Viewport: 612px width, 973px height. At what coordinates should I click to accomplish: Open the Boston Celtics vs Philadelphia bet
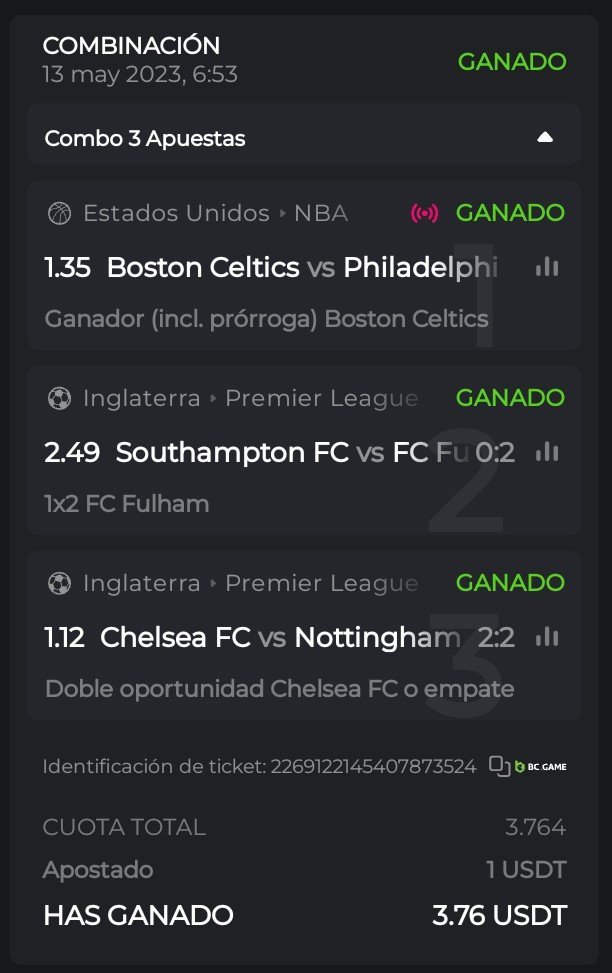[x=270, y=268]
